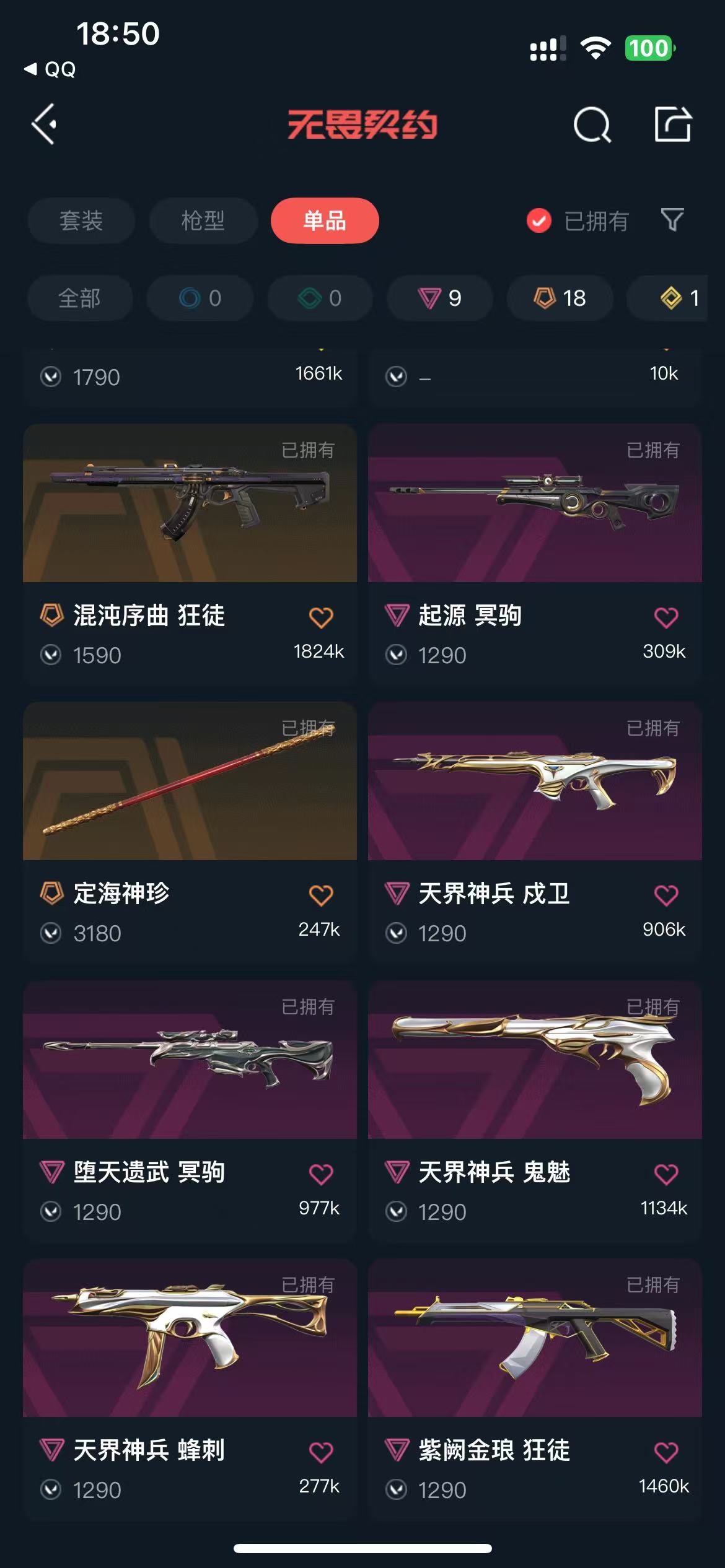The width and height of the screenshot is (725, 1568).
Task: Switch to the 套装 tab
Action: (81, 220)
